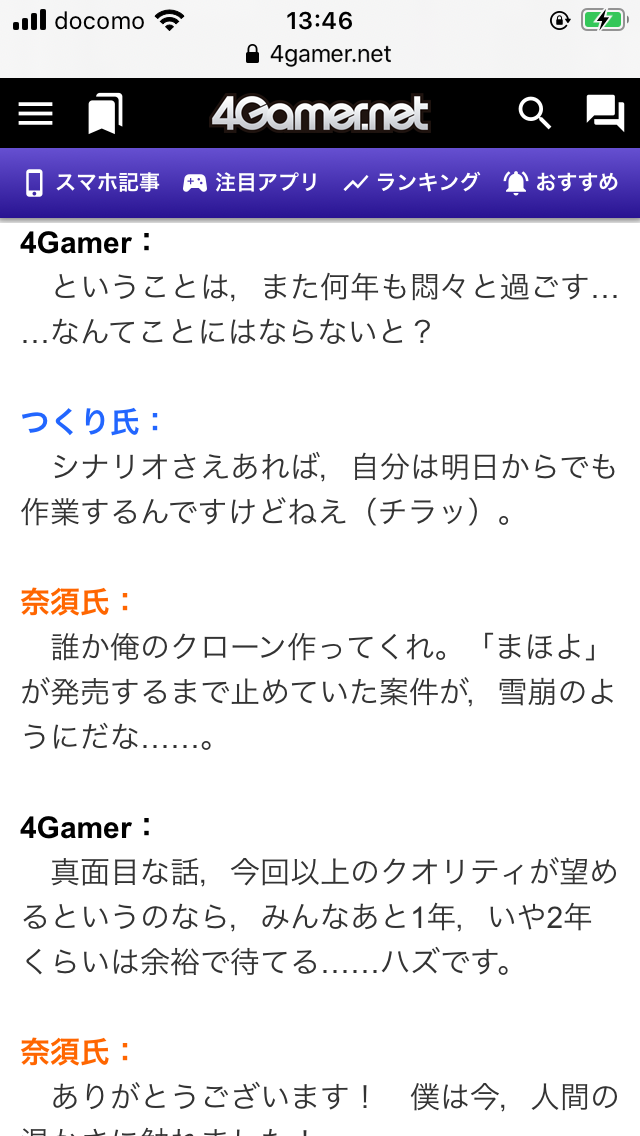
Task: Open the site search
Action: click(535, 114)
